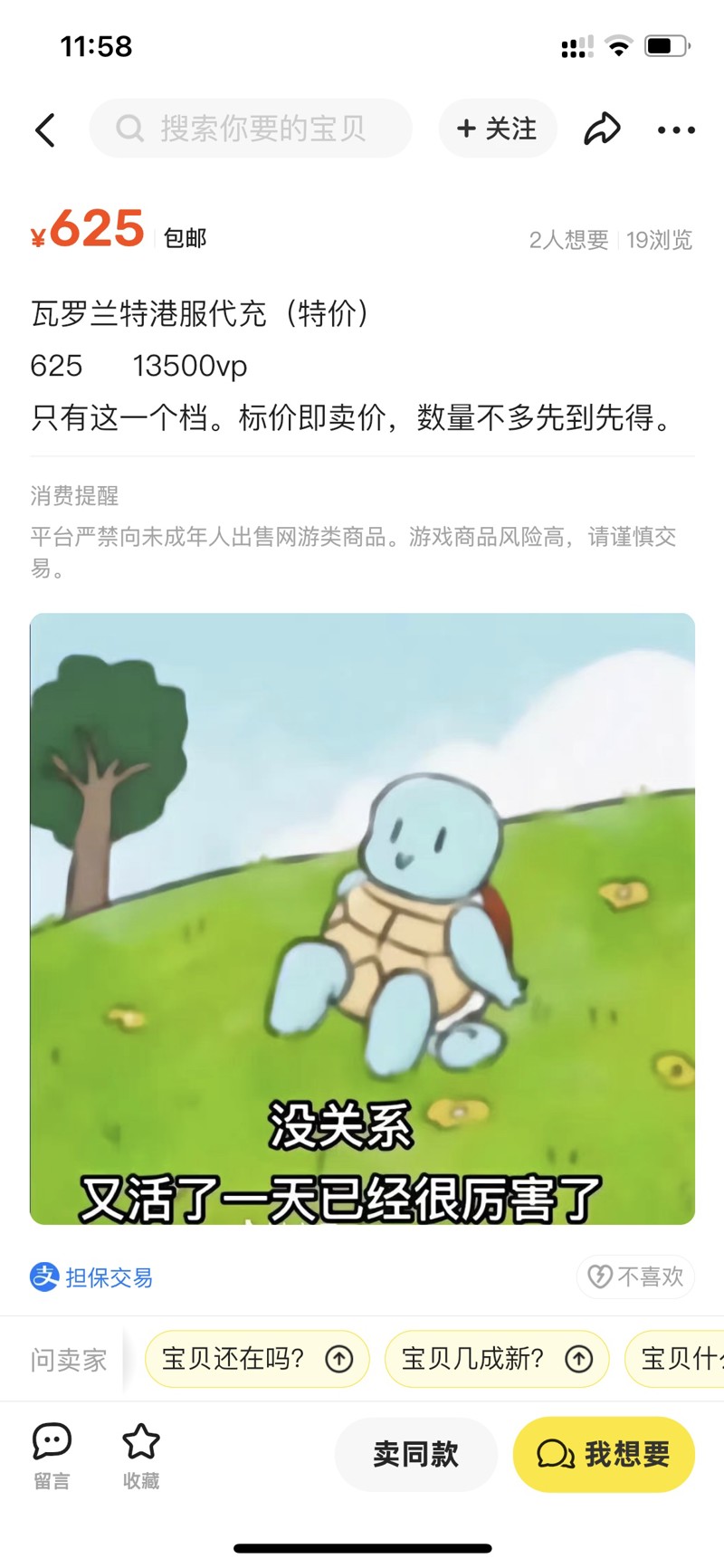This screenshot has width=724, height=1568.
Task: Tap 我想要 to contact seller
Action: click(604, 1454)
